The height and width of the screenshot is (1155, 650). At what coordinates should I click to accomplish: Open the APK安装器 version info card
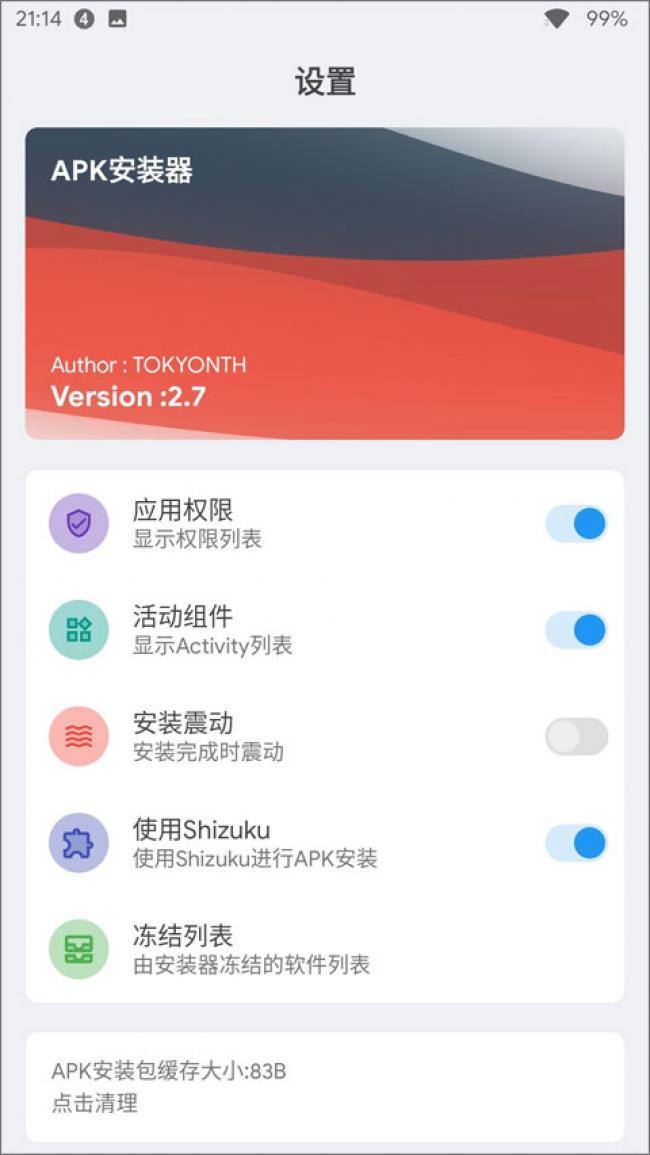point(325,283)
